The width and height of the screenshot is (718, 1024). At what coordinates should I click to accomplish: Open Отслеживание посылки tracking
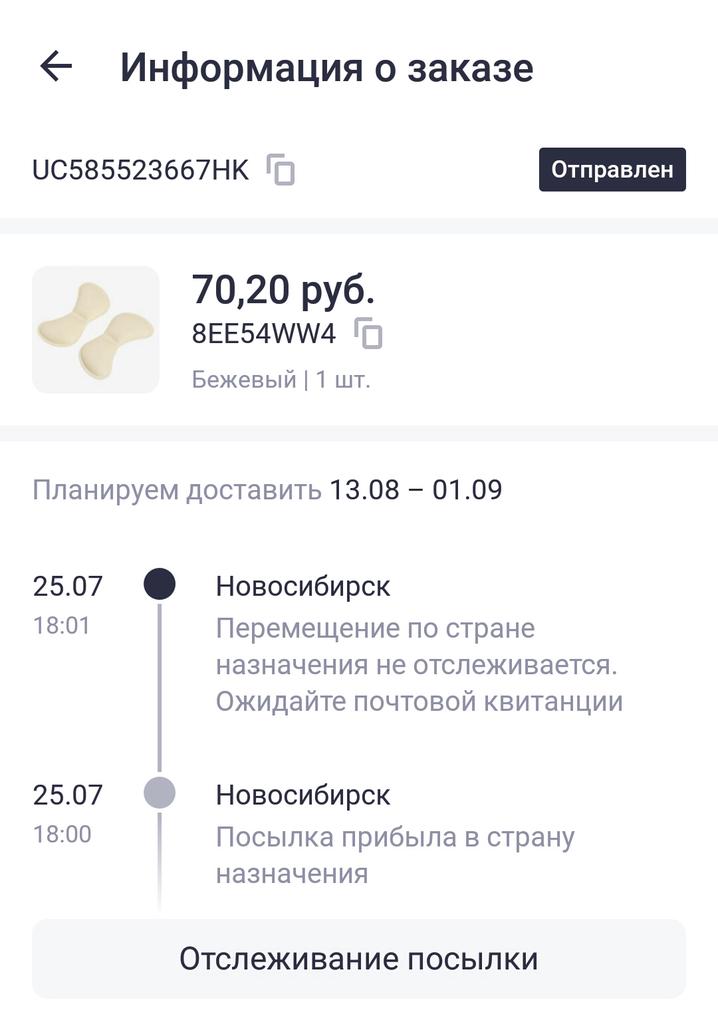click(358, 959)
